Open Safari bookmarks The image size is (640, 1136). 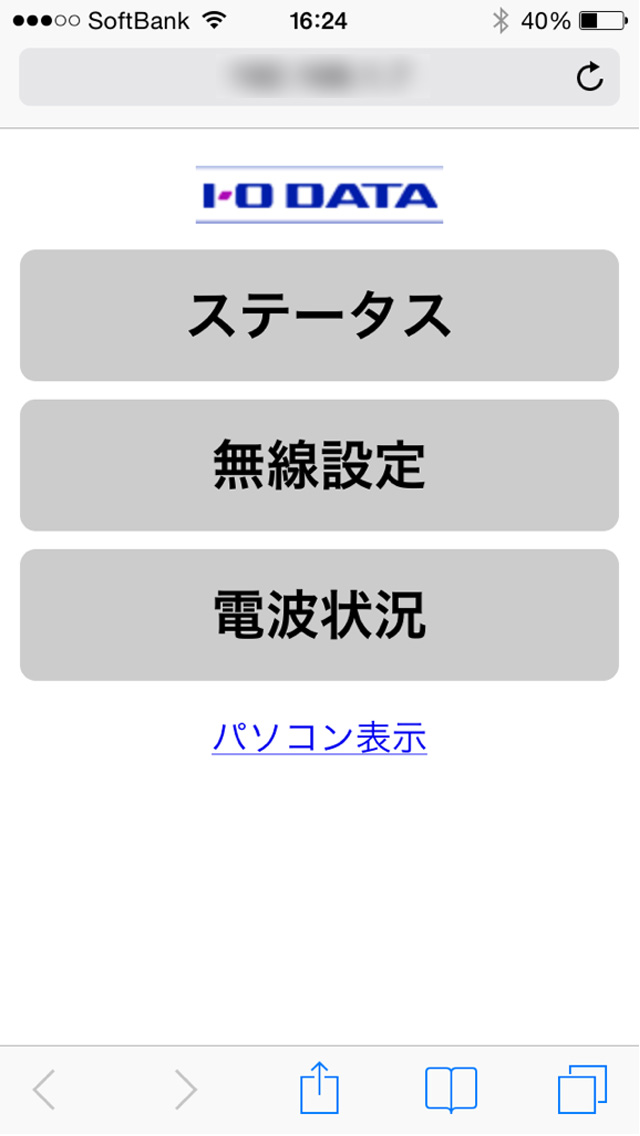tap(451, 1089)
